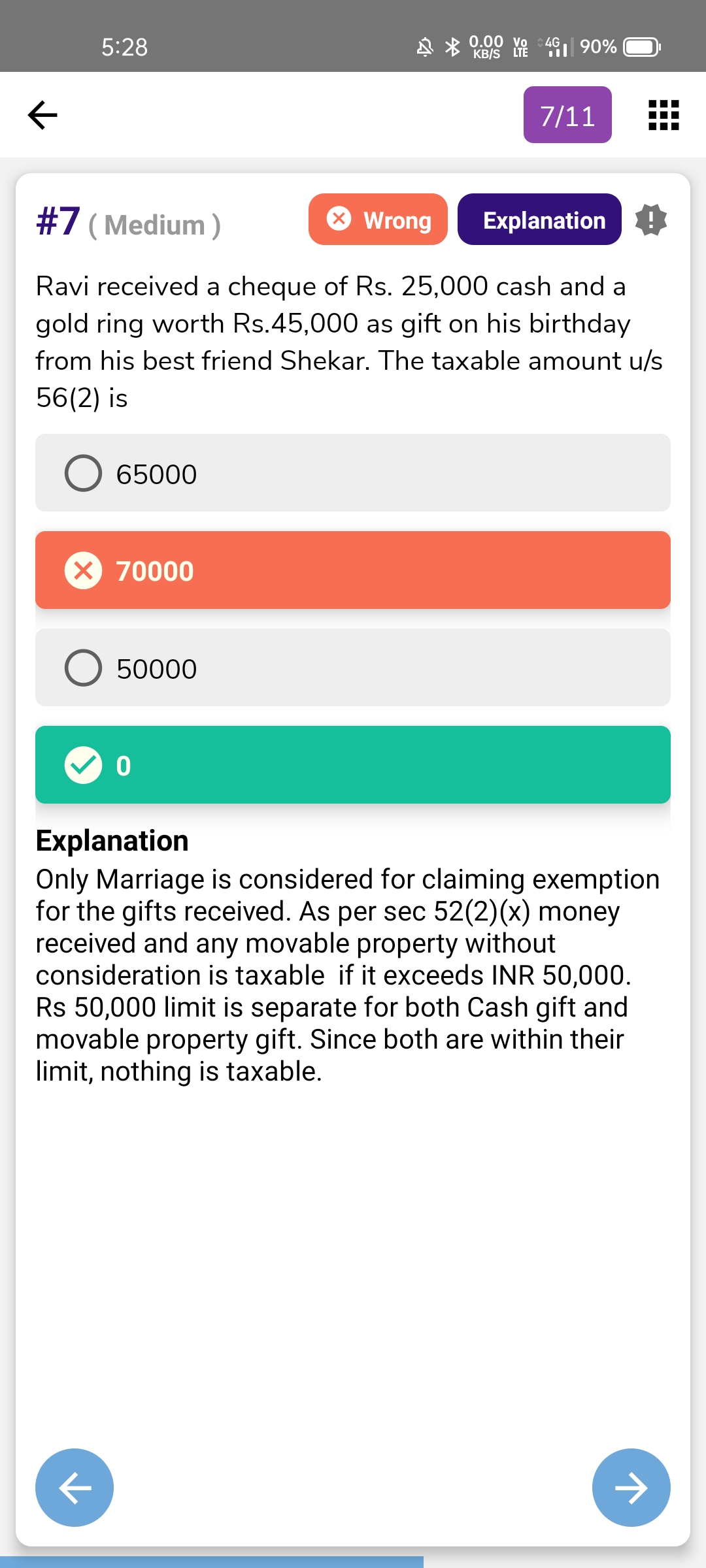The image size is (706, 1568).
Task: Select the 65000 answer option
Action: point(352,473)
